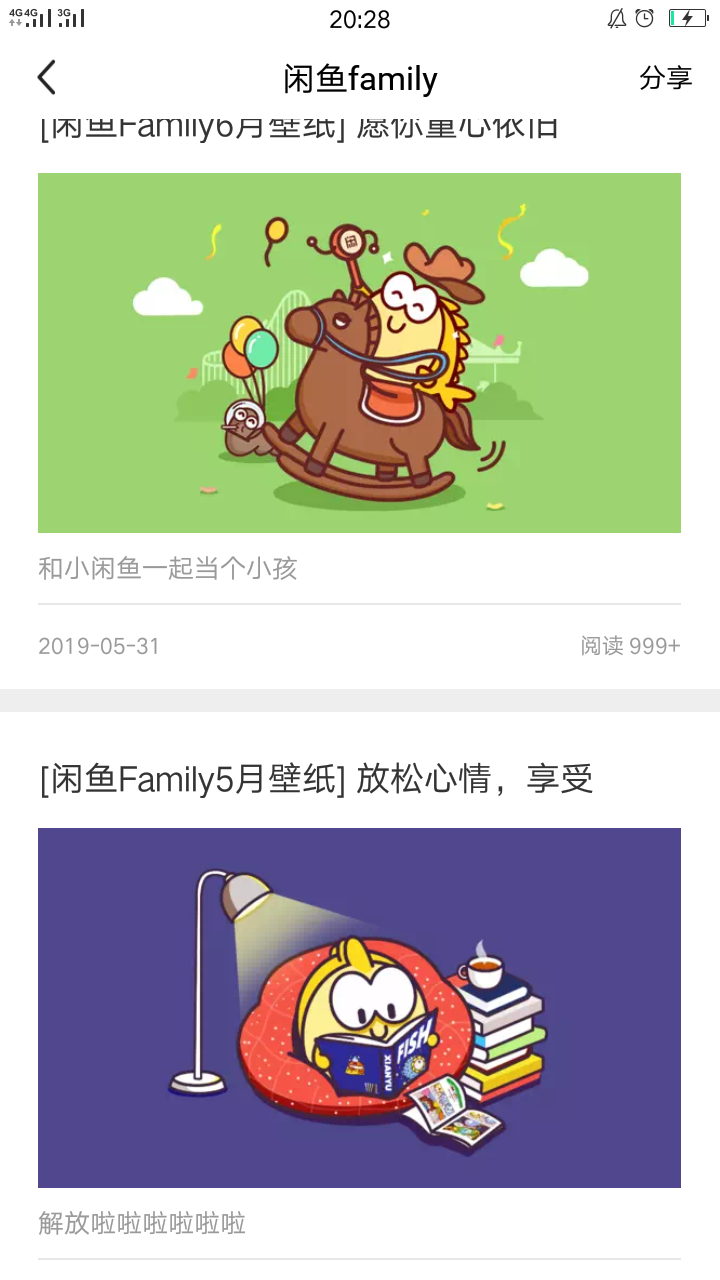Tap the rocking horse wallpaper thumbnail
This screenshot has height=1280, width=720.
(360, 353)
